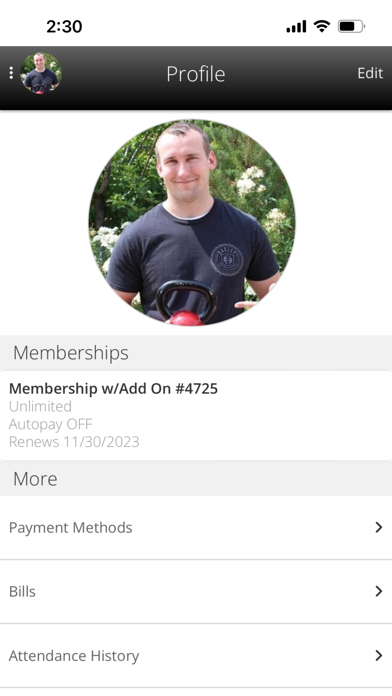Tap the large circular profile photo

192,222
